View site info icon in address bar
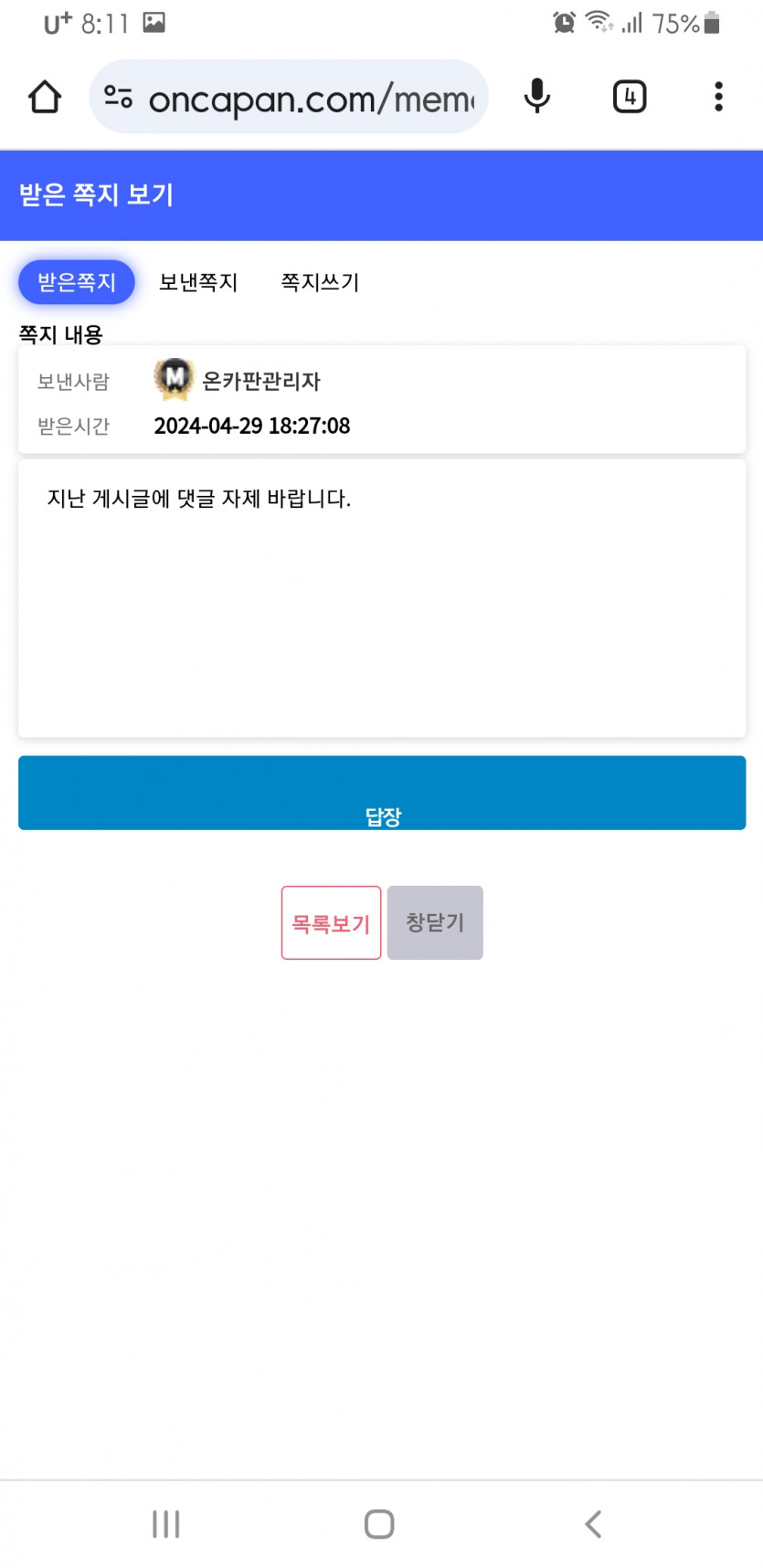Viewport: 763px width, 1568px height. pos(118,97)
